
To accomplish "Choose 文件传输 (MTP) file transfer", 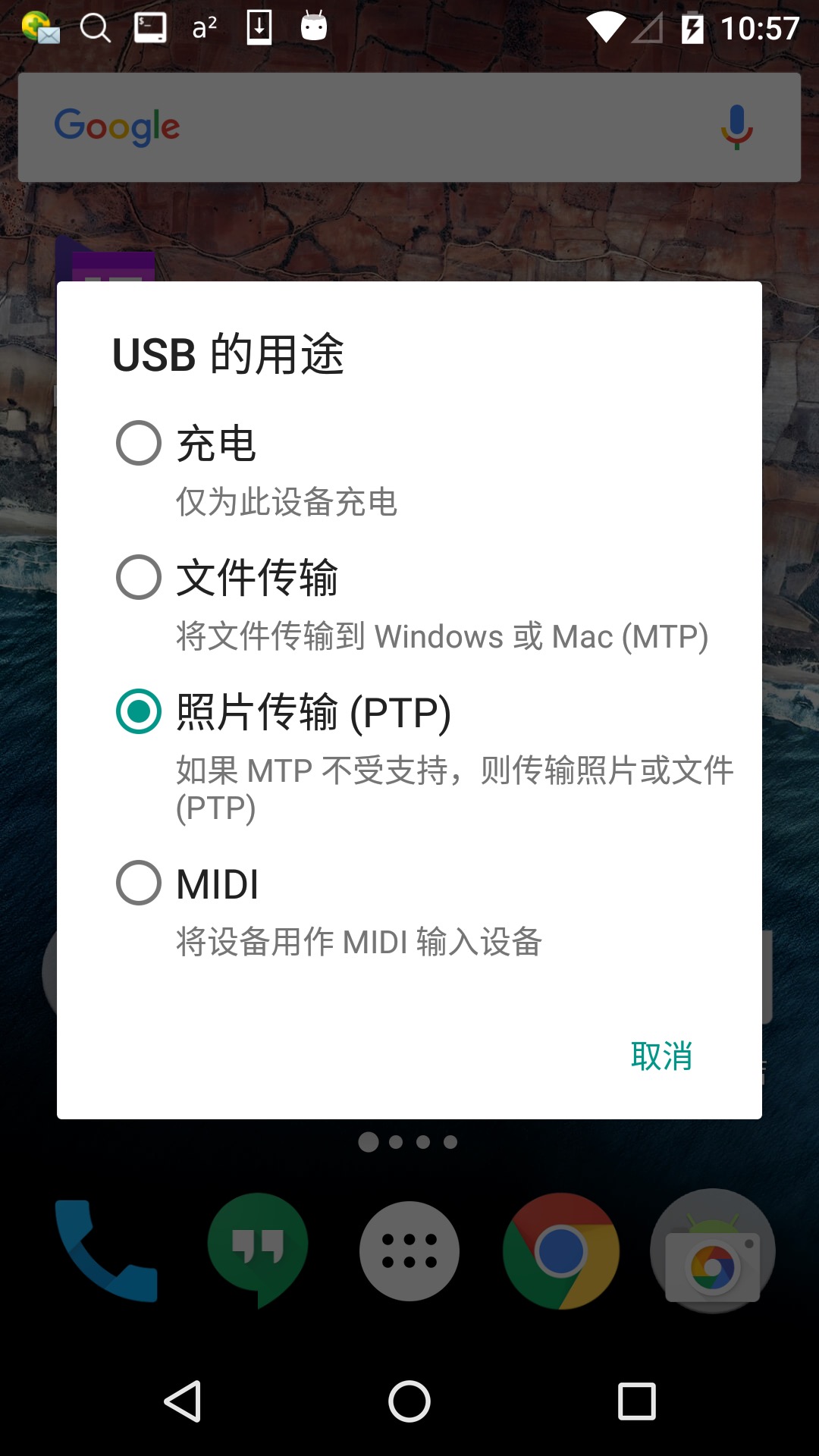I will point(409,604).
